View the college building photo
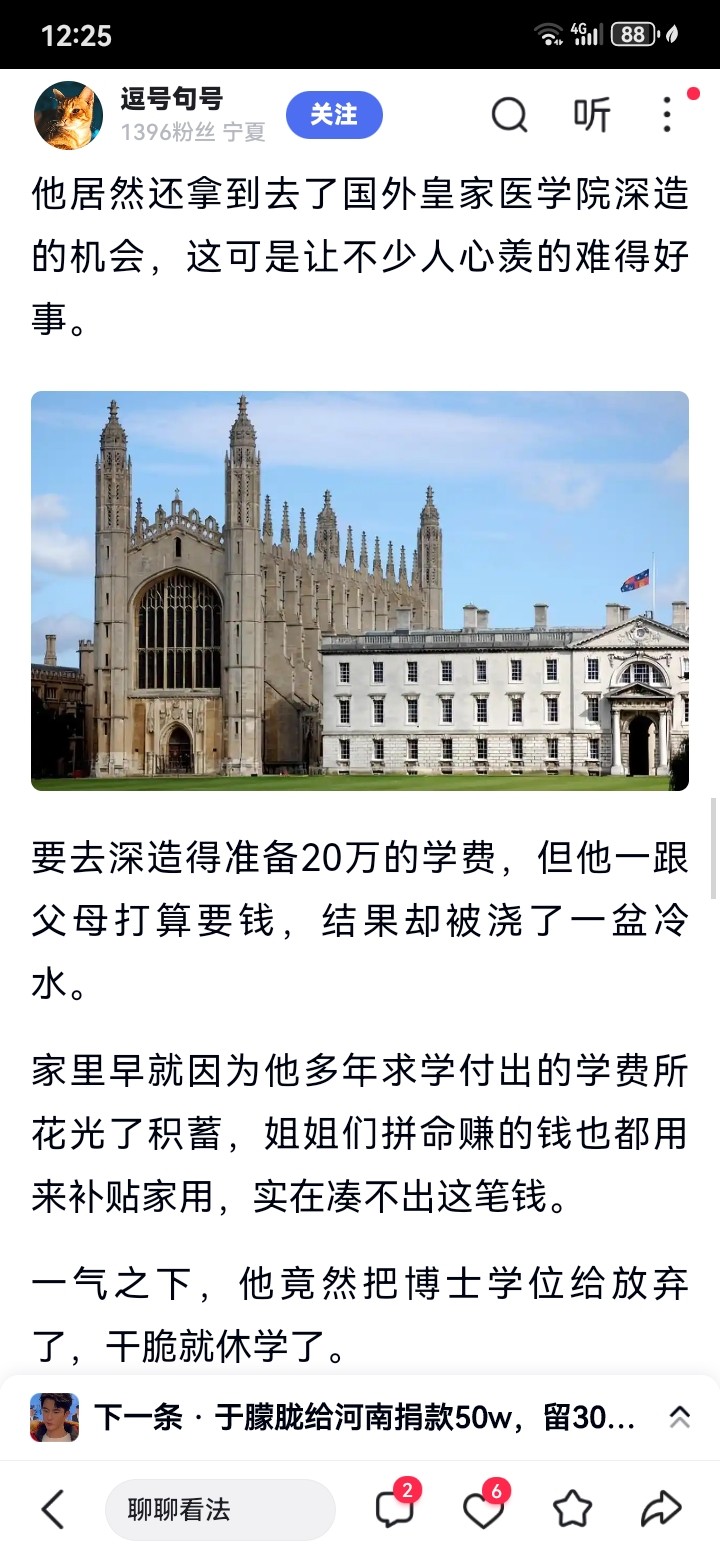720x1560 pixels. [360, 590]
